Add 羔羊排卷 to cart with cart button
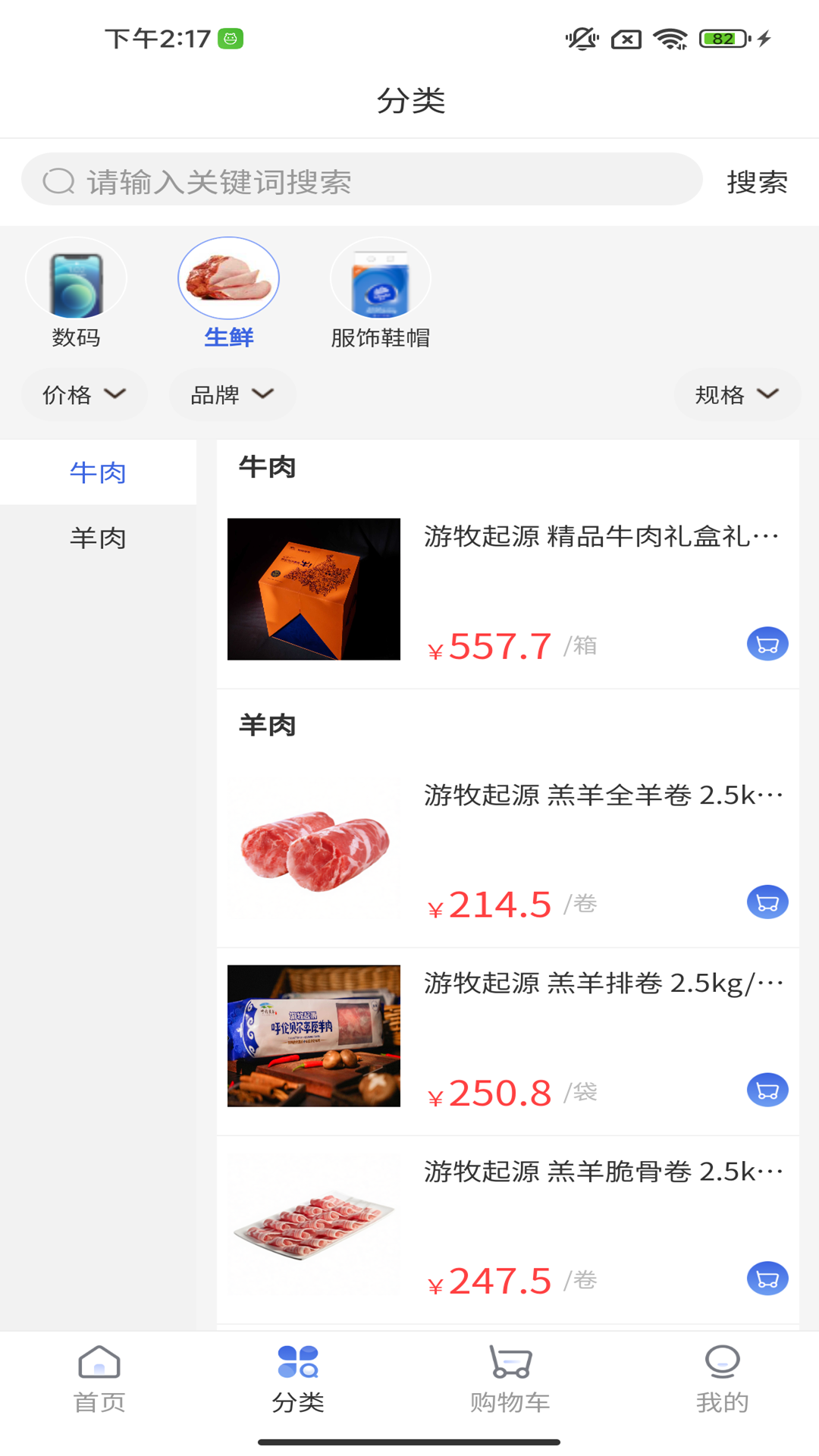The height and width of the screenshot is (1456, 819). (x=767, y=1090)
